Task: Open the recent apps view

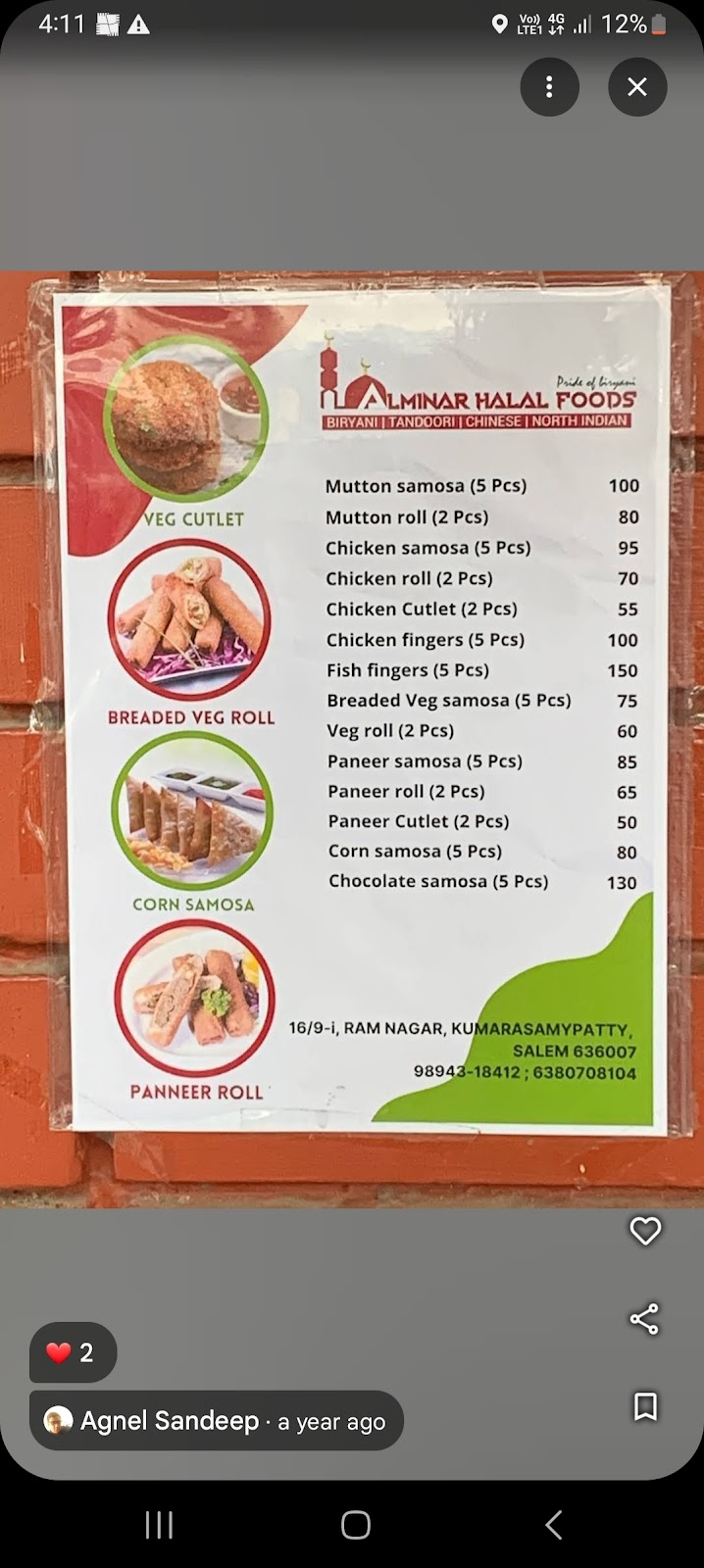Action: 159,1525
